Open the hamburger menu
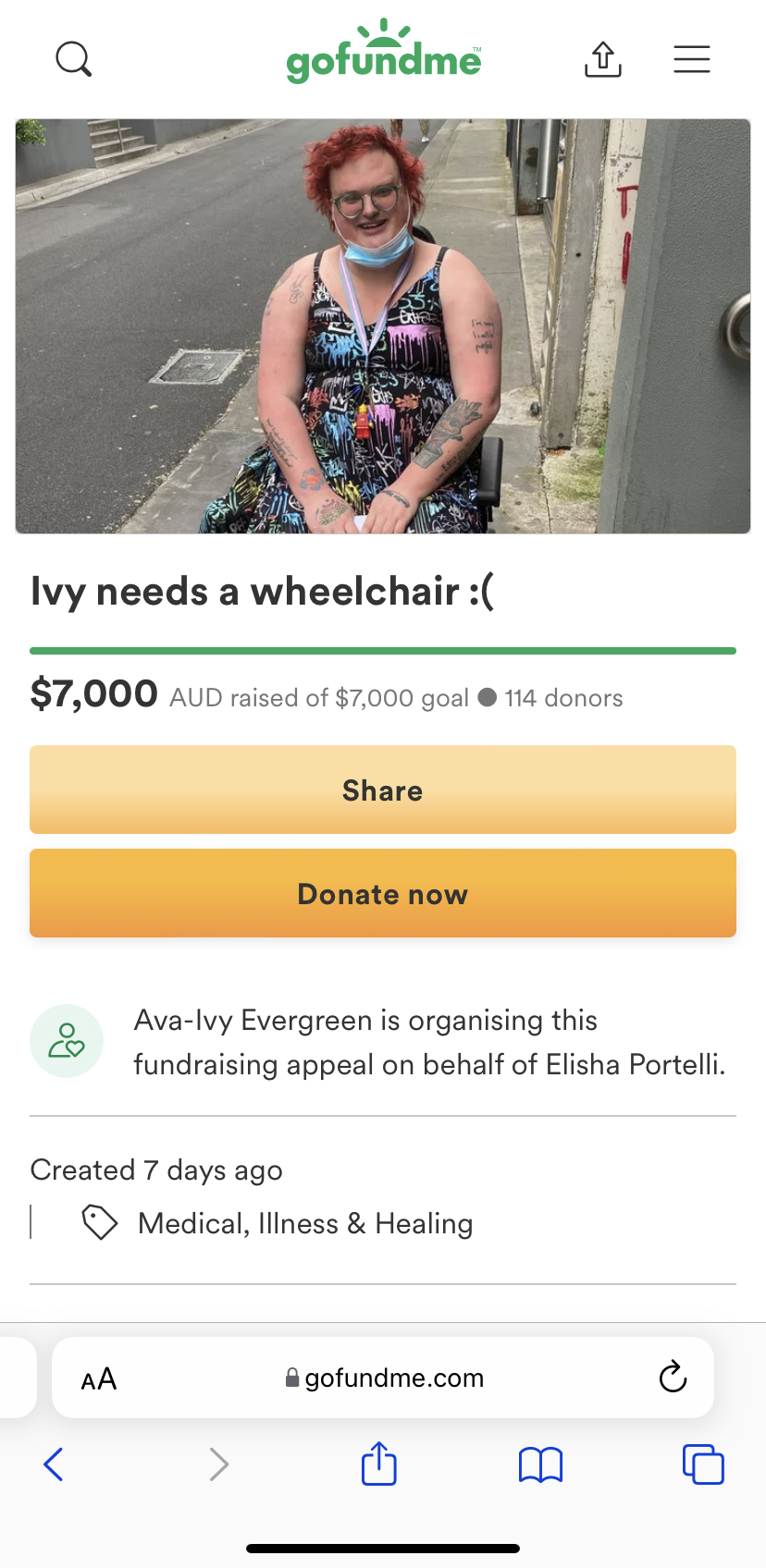The height and width of the screenshot is (1568, 766). 692,59
